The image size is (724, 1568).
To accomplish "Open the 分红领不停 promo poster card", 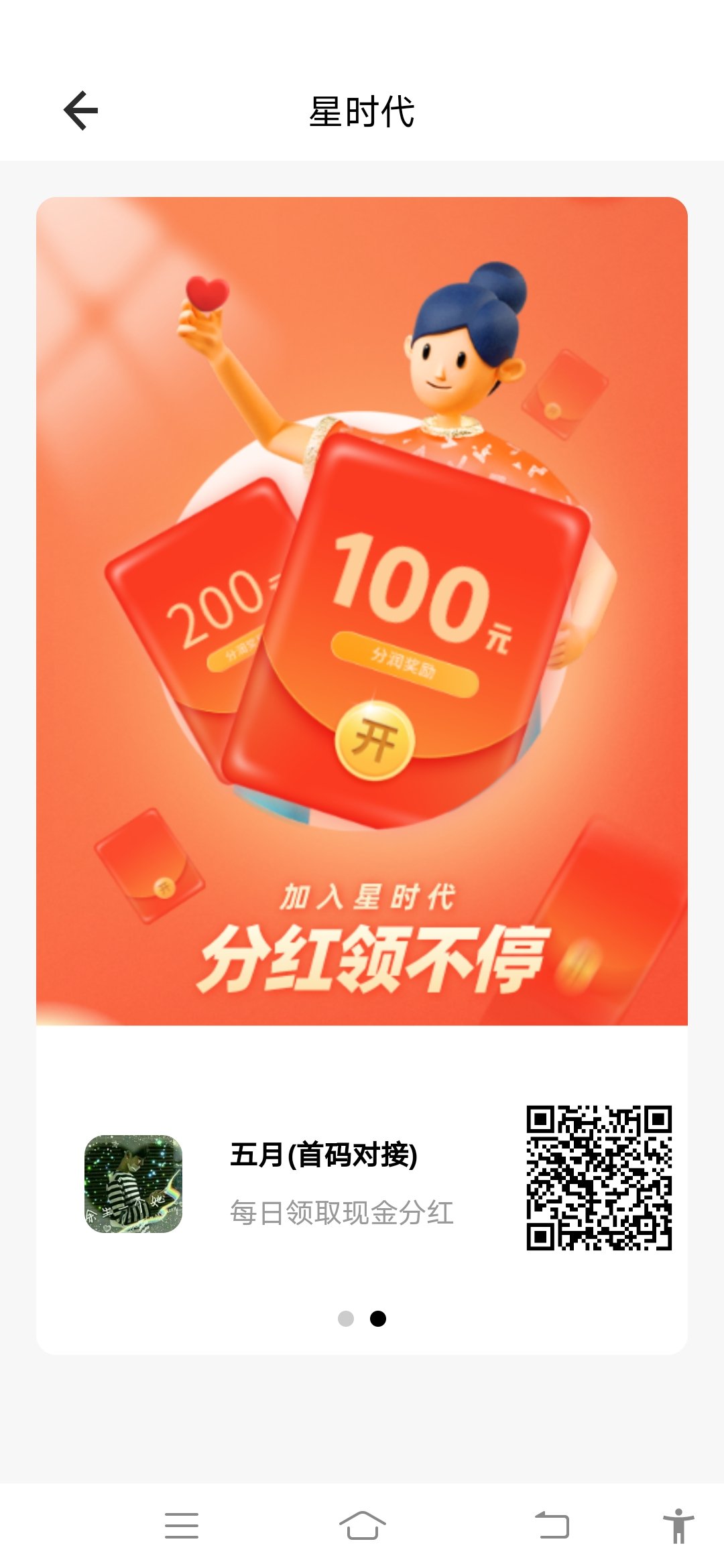I will (x=362, y=611).
